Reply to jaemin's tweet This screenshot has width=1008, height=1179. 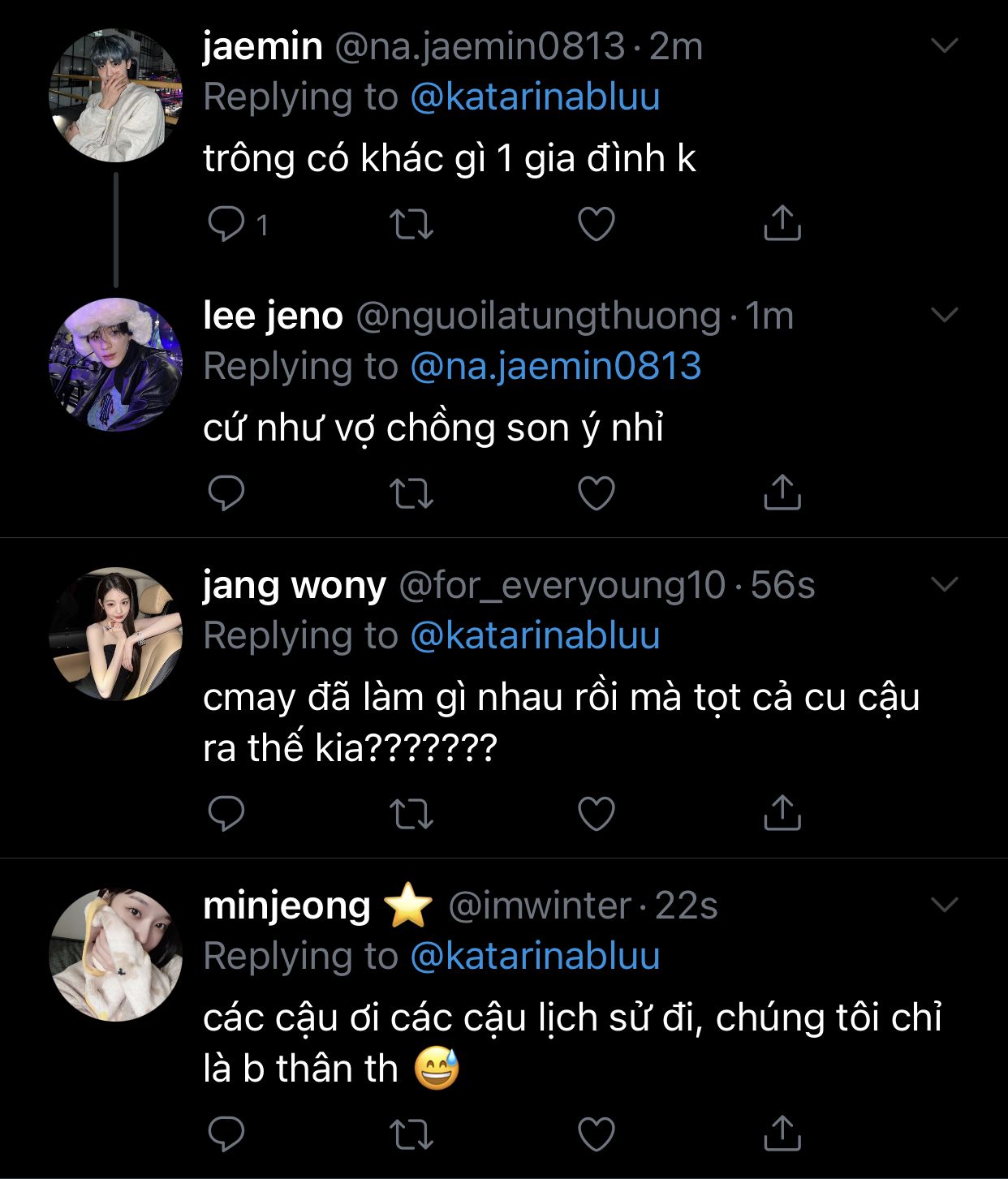pos(226,224)
